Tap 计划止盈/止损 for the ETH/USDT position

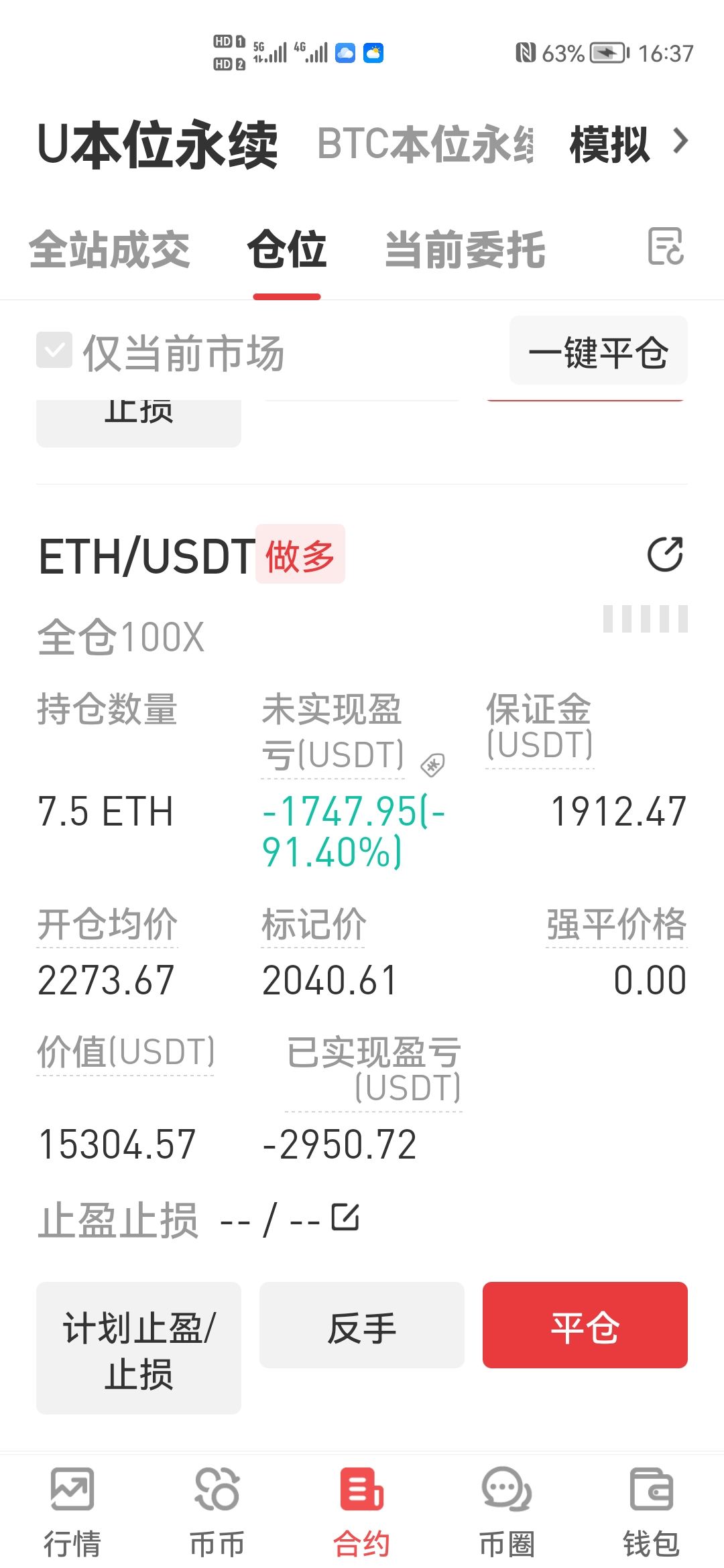pos(139,1348)
